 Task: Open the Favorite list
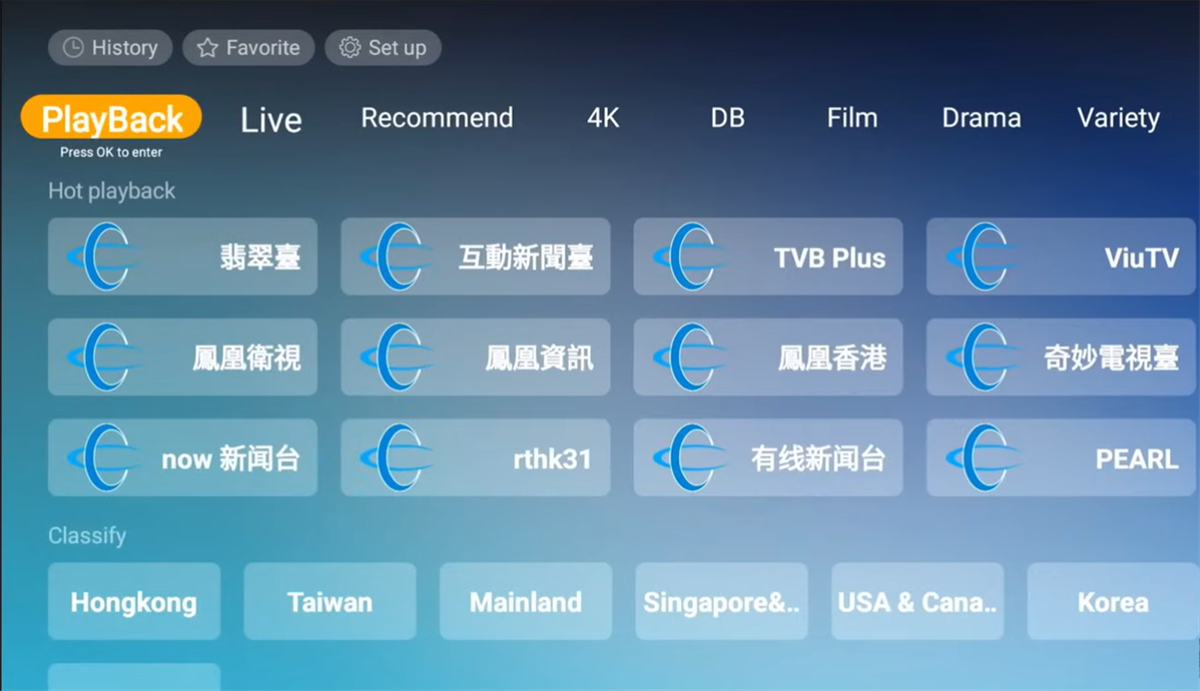tap(248, 48)
